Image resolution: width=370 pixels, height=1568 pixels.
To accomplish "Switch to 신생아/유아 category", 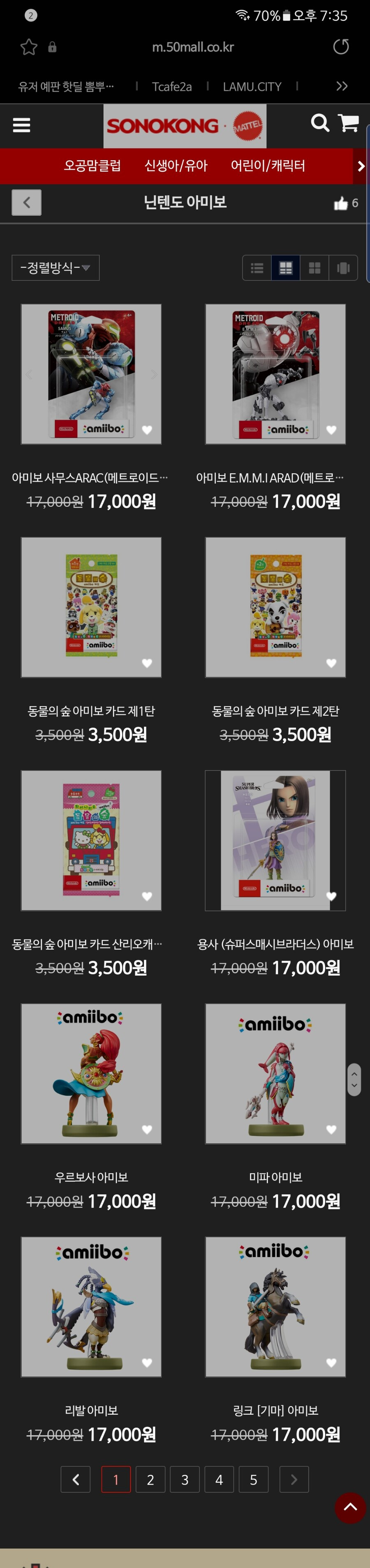I will pyautogui.click(x=176, y=166).
